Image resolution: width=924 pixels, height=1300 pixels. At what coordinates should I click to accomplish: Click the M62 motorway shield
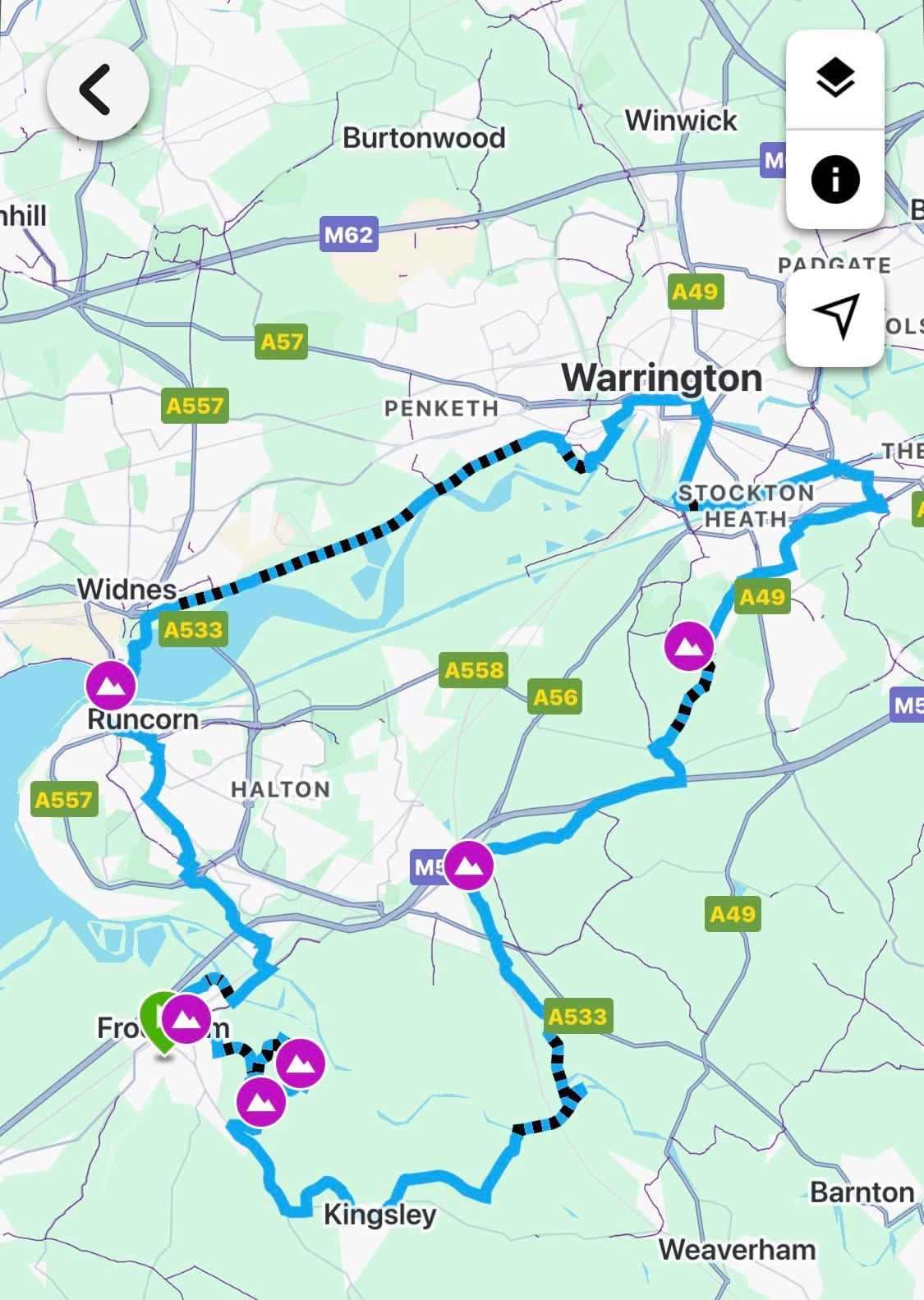pos(348,234)
